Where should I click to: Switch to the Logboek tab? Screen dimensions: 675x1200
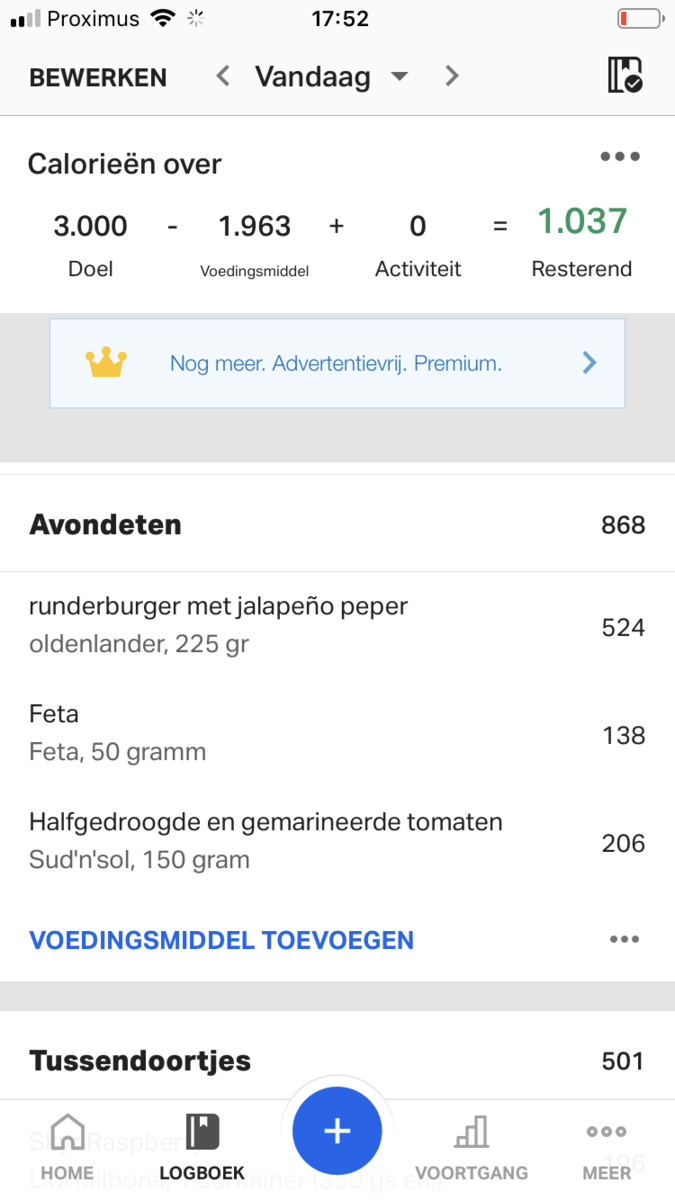pos(202,1147)
